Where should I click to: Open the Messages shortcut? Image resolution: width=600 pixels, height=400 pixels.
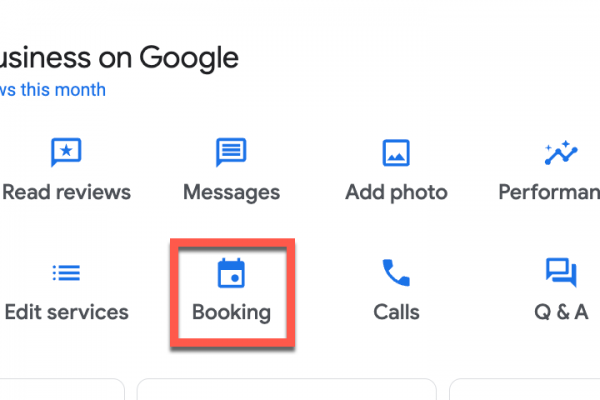coord(231,170)
